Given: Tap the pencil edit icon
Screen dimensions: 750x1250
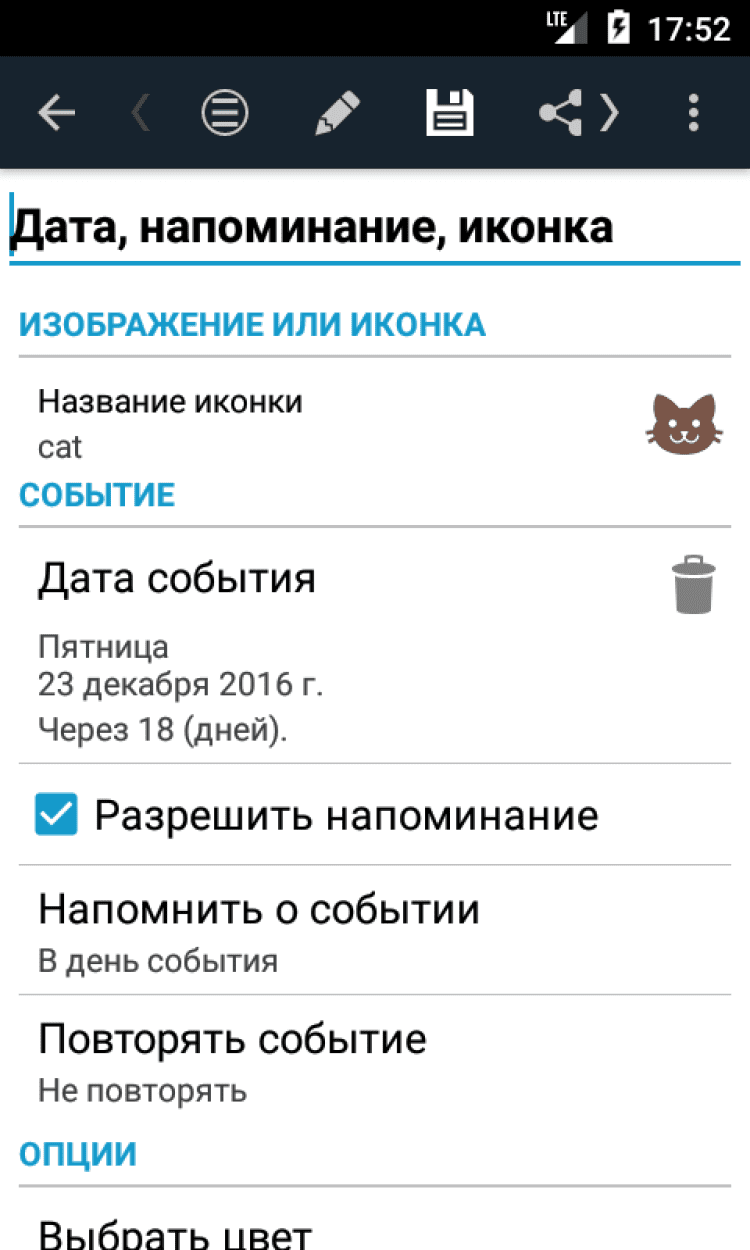Looking at the screenshot, I should pyautogui.click(x=337, y=113).
